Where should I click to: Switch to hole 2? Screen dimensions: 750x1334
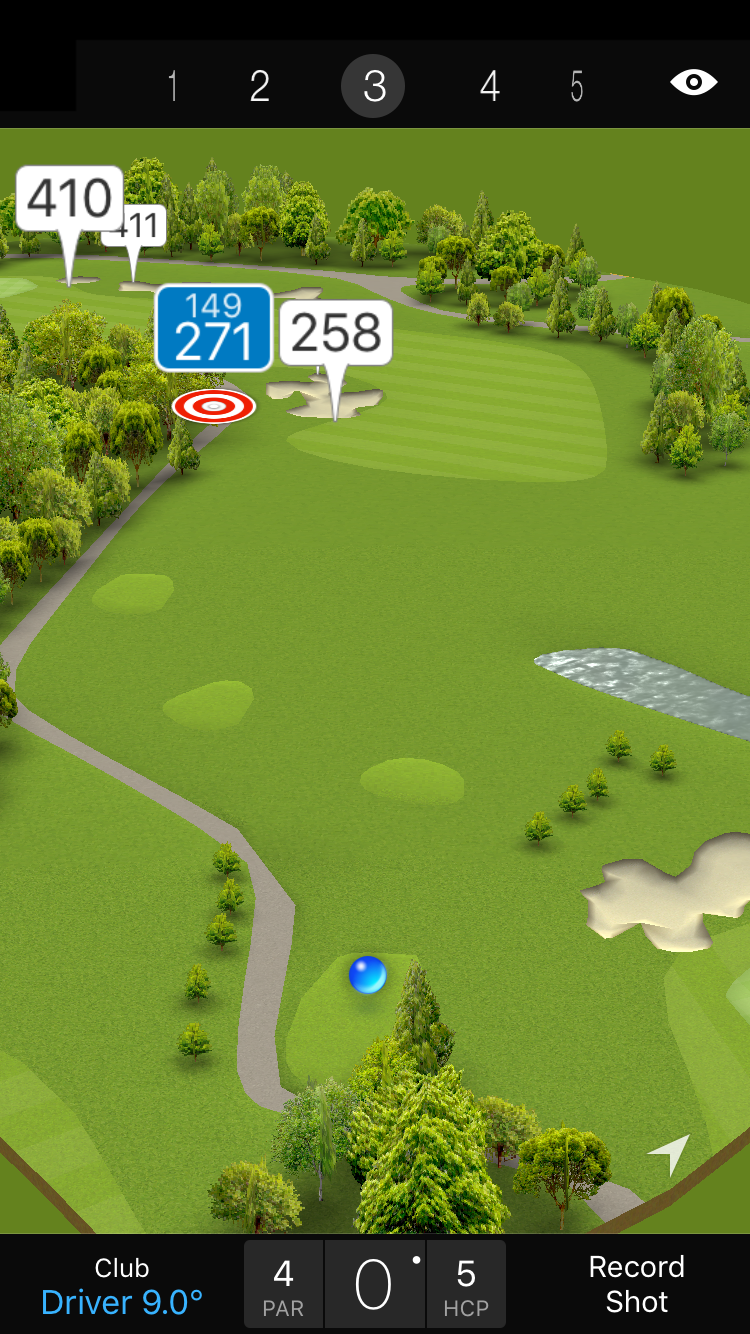(x=260, y=87)
